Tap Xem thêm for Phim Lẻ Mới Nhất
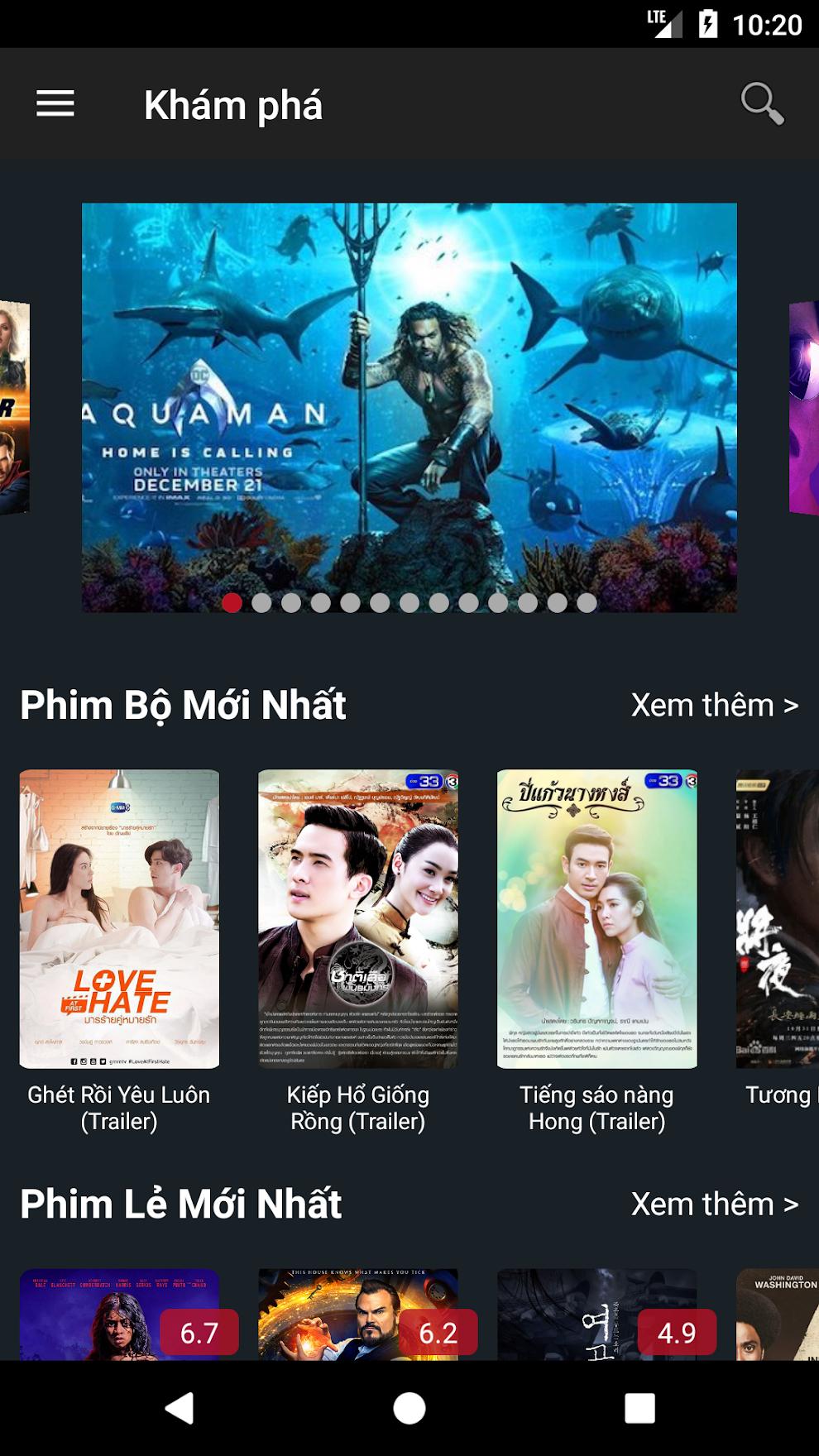The height and width of the screenshot is (1456, 819). (x=714, y=1205)
